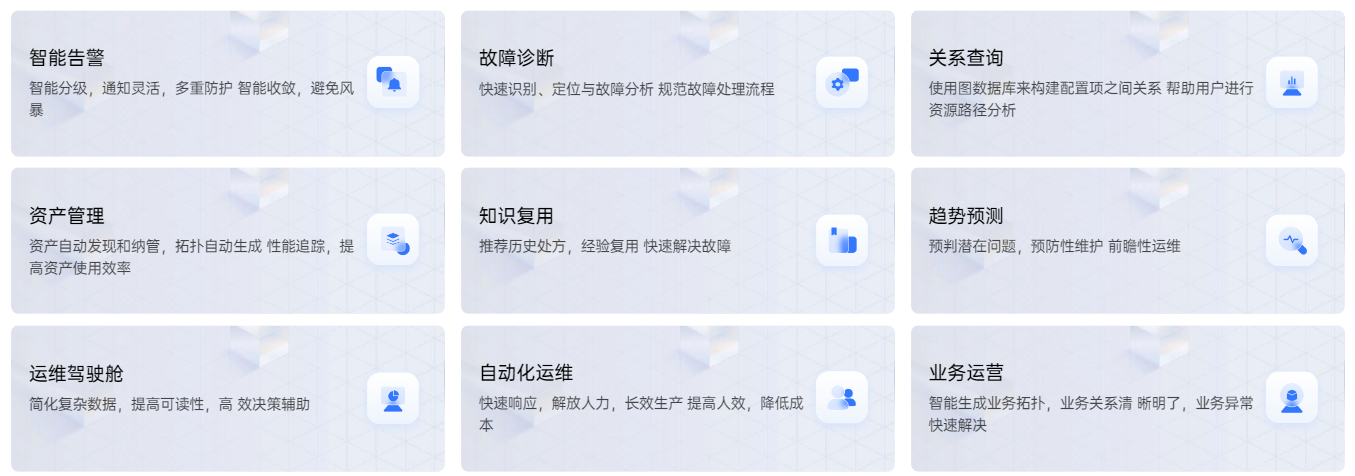Open the 关系查询 card
Image resolution: width=1355 pixels, height=476 pixels.
point(1127,84)
